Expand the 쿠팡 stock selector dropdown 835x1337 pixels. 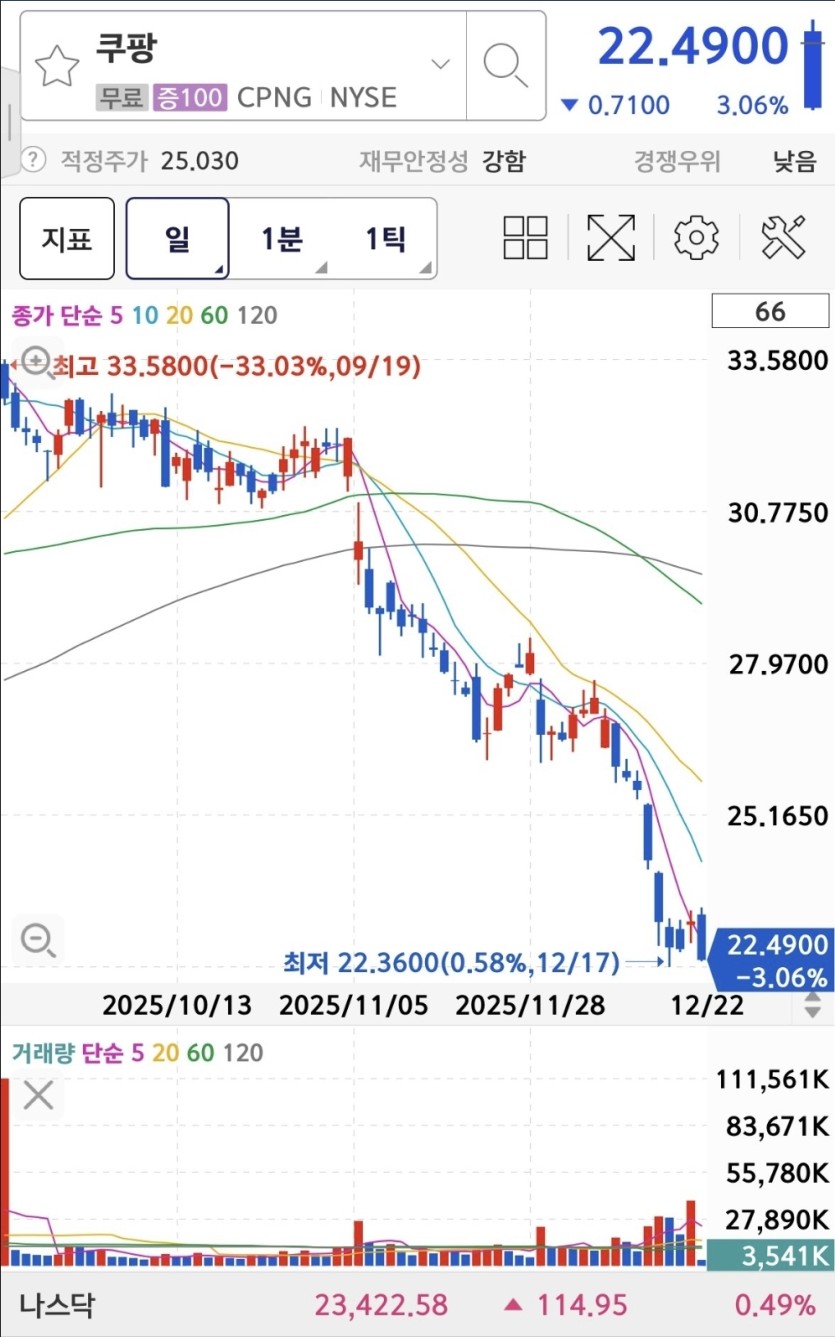coord(440,65)
